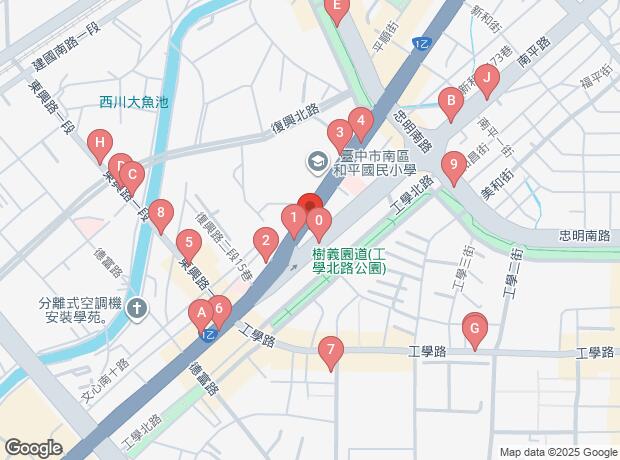
Task: Select map marker 7 on 工學路
Action: (330, 351)
